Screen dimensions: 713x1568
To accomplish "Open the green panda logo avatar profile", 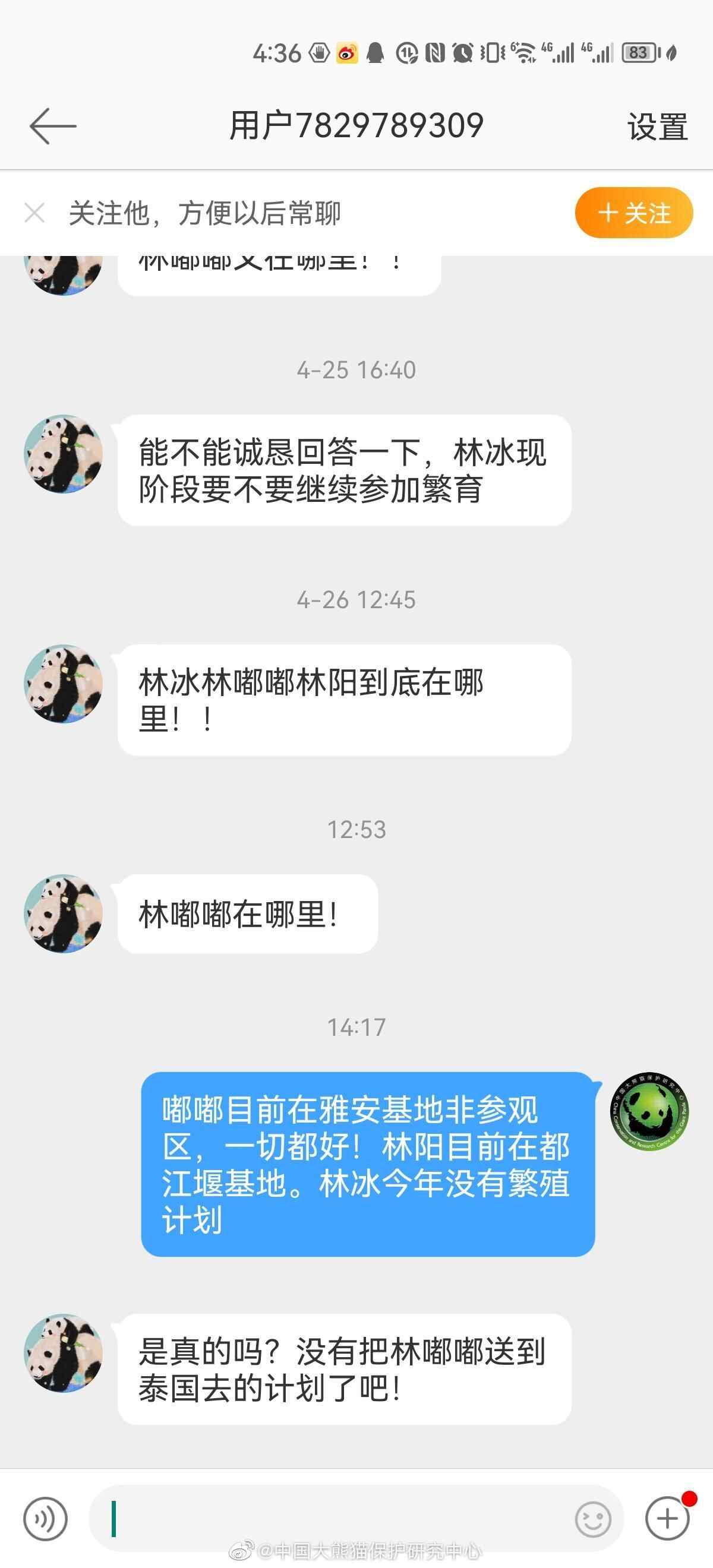I will [649, 1112].
